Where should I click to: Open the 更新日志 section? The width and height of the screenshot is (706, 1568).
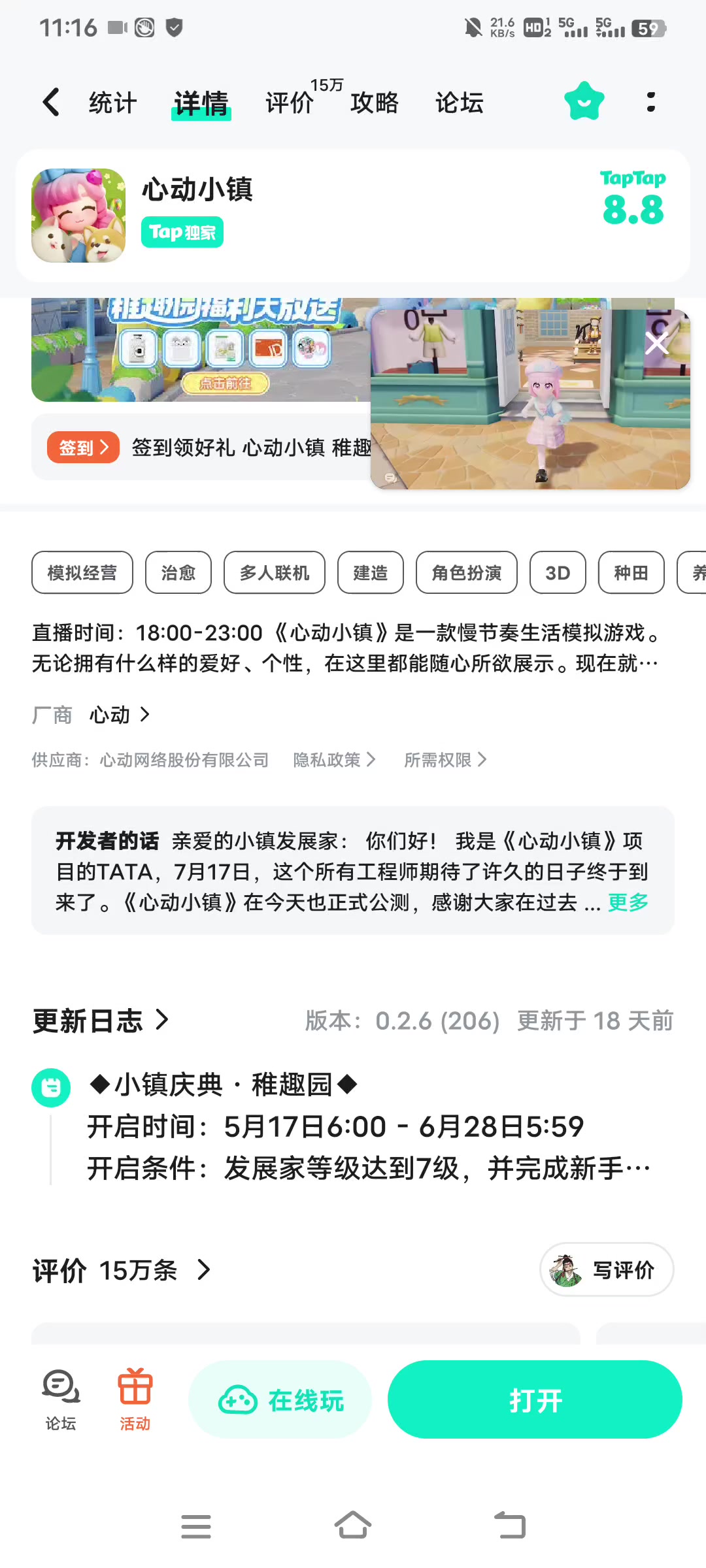pyautogui.click(x=101, y=1020)
